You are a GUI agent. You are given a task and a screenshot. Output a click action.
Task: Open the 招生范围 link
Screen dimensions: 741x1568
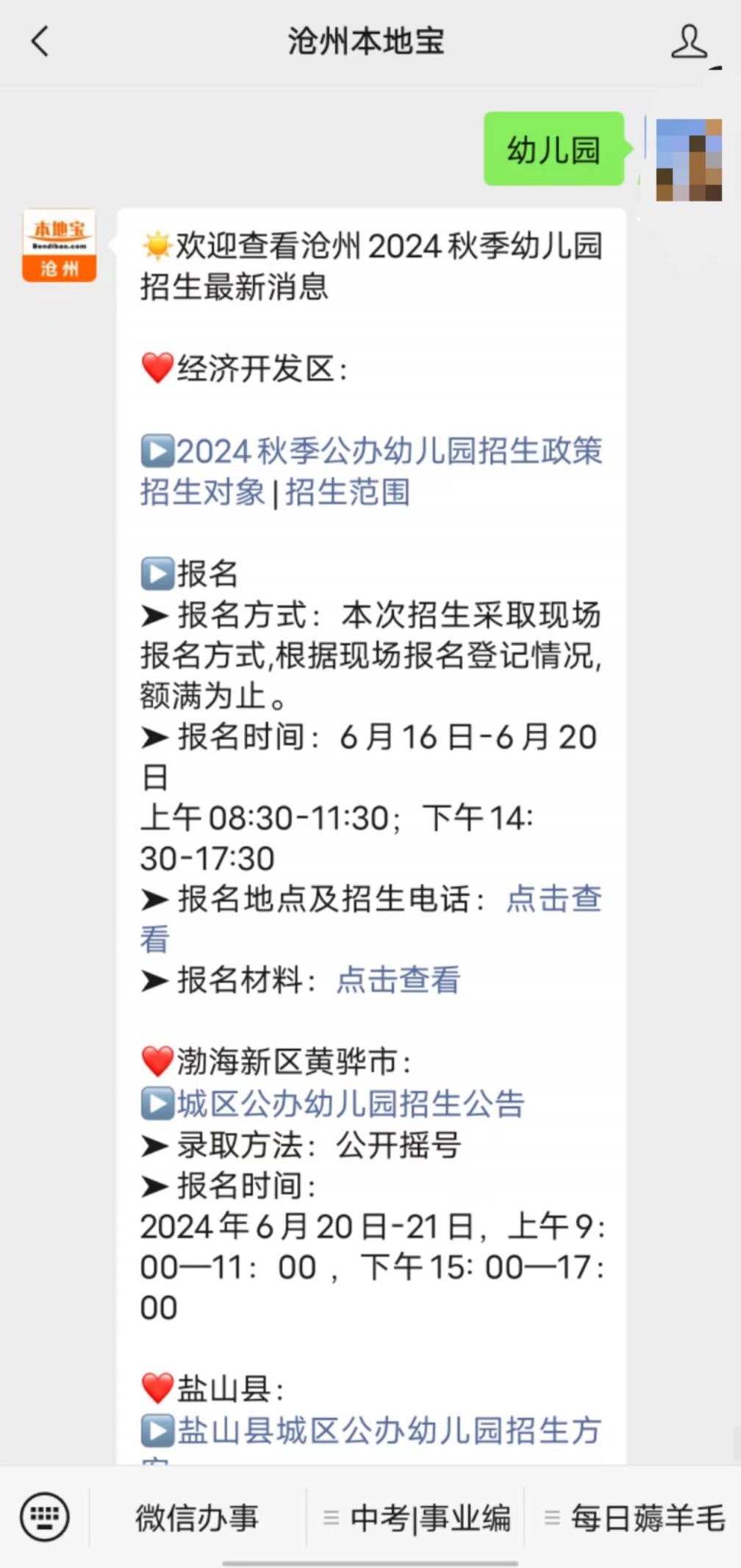348,492
